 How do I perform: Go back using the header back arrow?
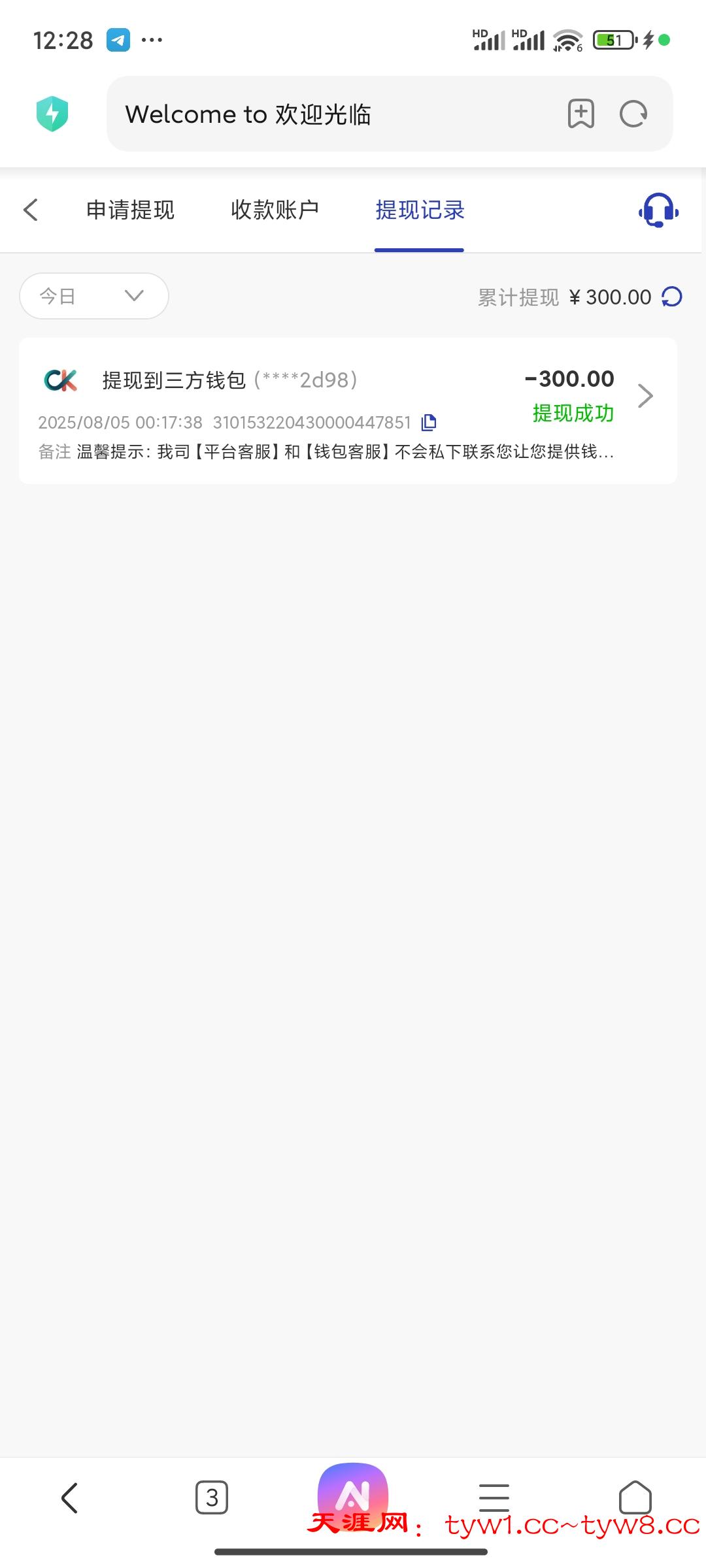click(x=31, y=210)
